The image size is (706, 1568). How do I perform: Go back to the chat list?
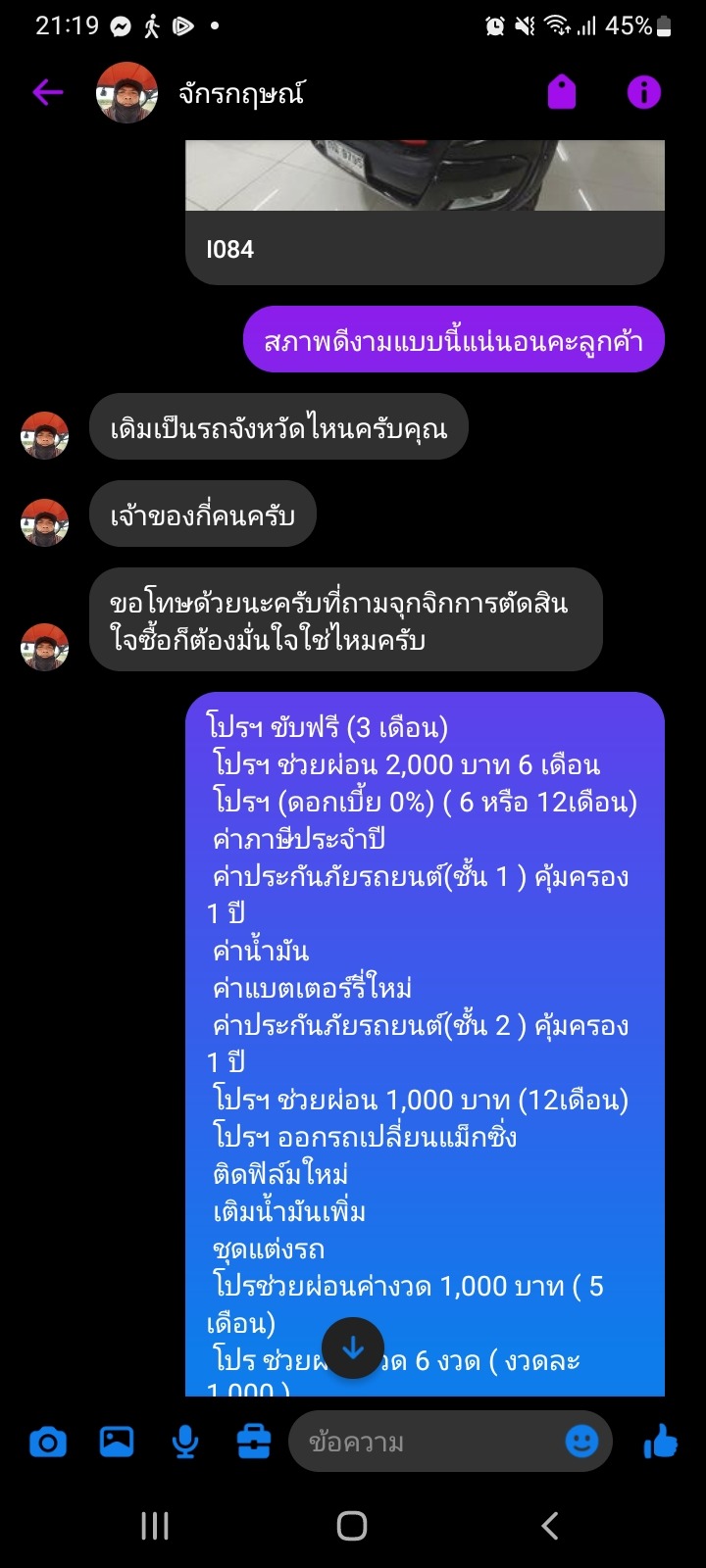47,93
